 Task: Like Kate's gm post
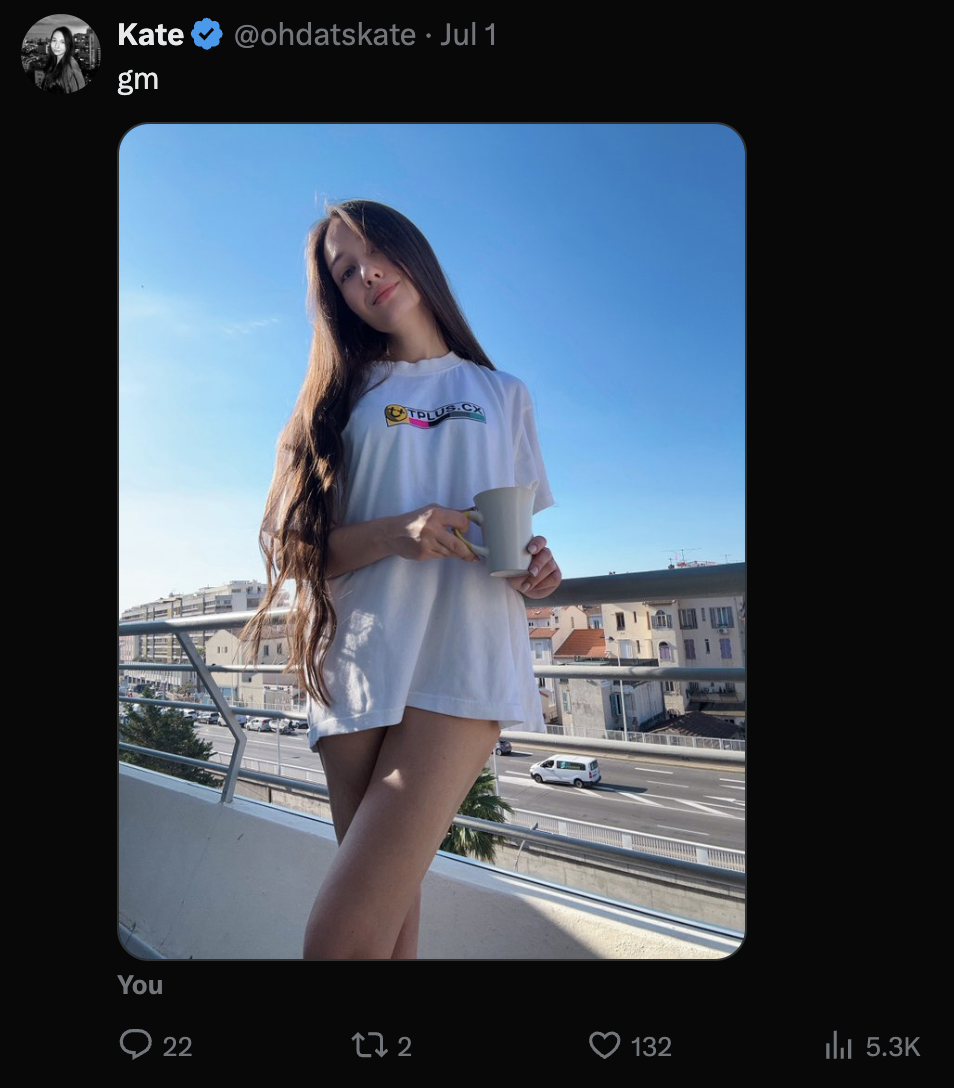[x=605, y=1046]
